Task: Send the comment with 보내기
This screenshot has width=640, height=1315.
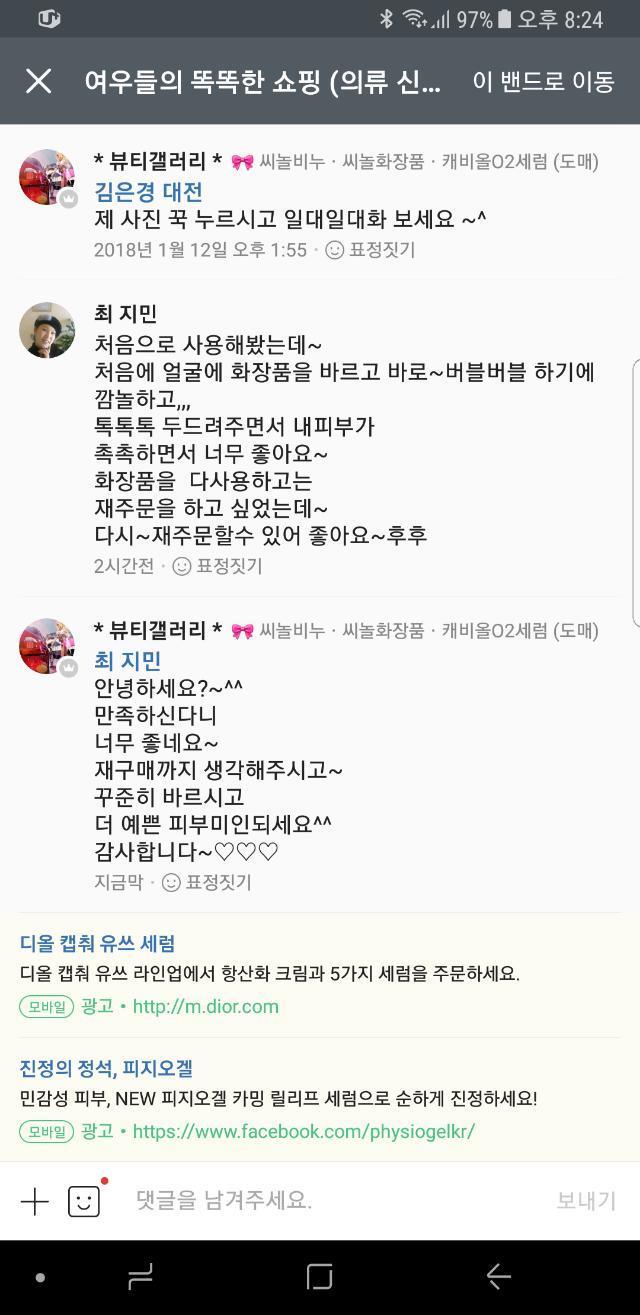Action: pyautogui.click(x=585, y=1201)
